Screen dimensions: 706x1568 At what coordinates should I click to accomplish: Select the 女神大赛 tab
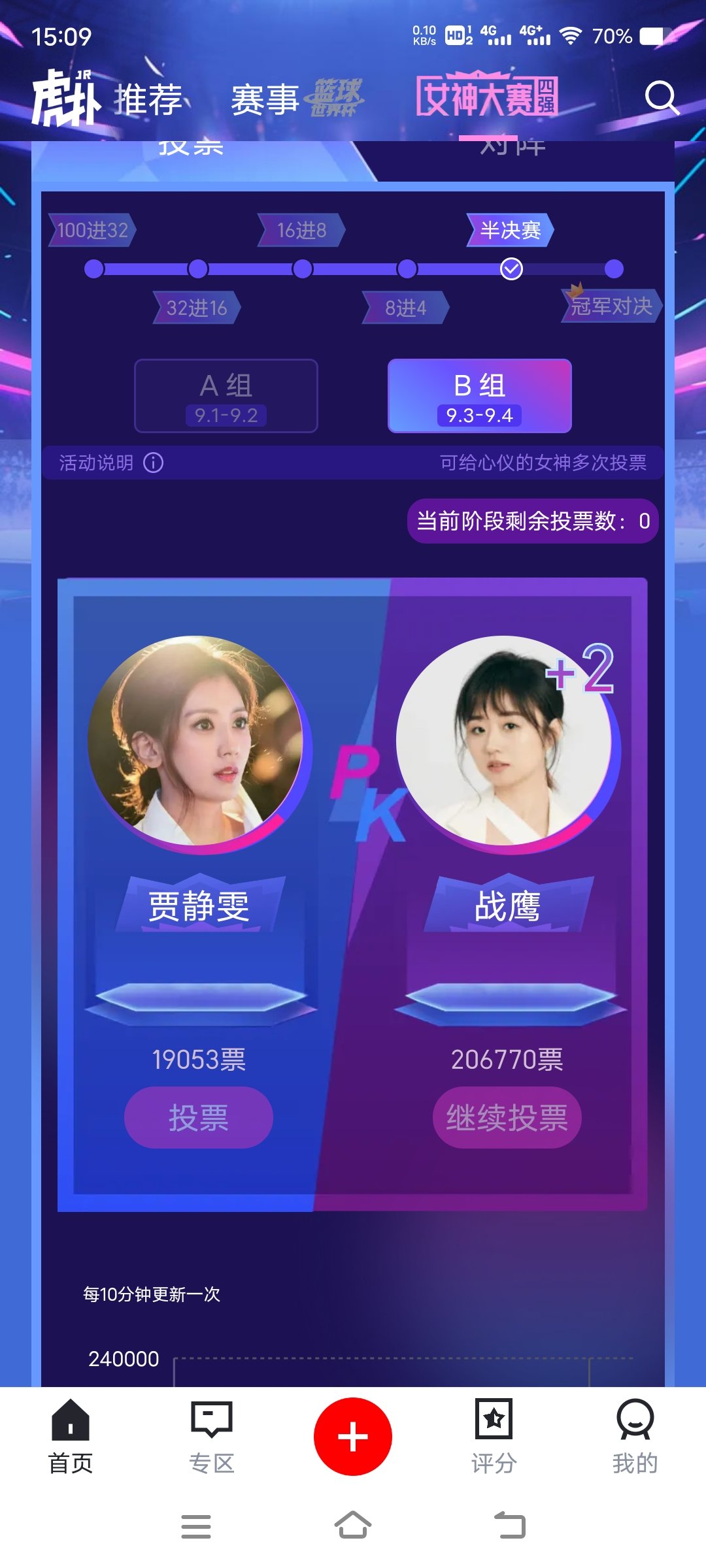pos(486,98)
